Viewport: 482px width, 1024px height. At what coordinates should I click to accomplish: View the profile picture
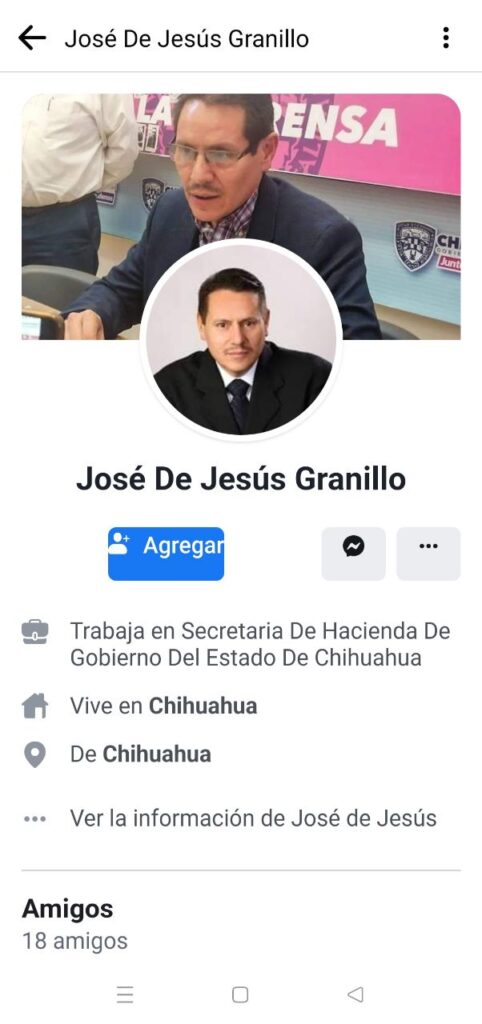point(241,340)
